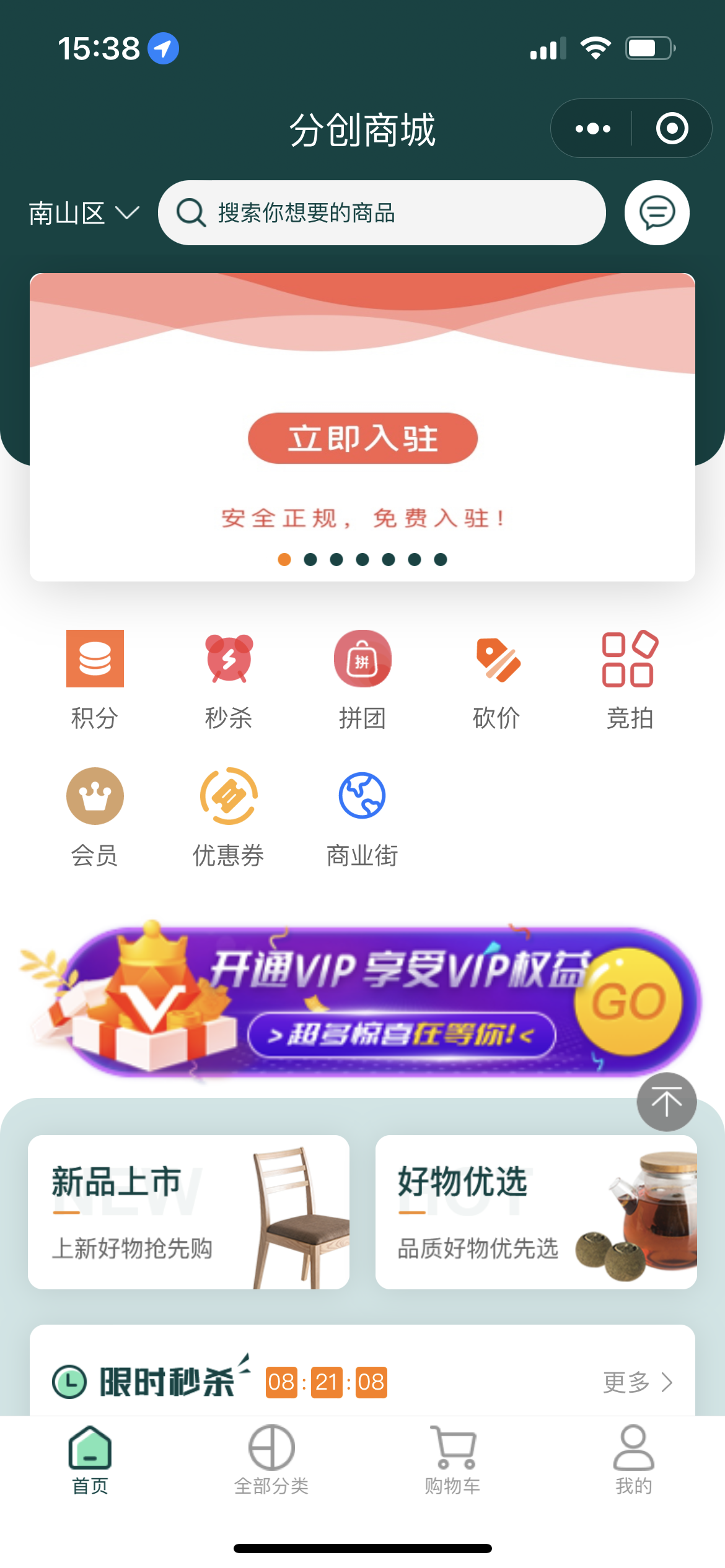Screen dimensions: 725x1568
Task: Tap the 立即入驻 merchant signup button
Action: (362, 438)
